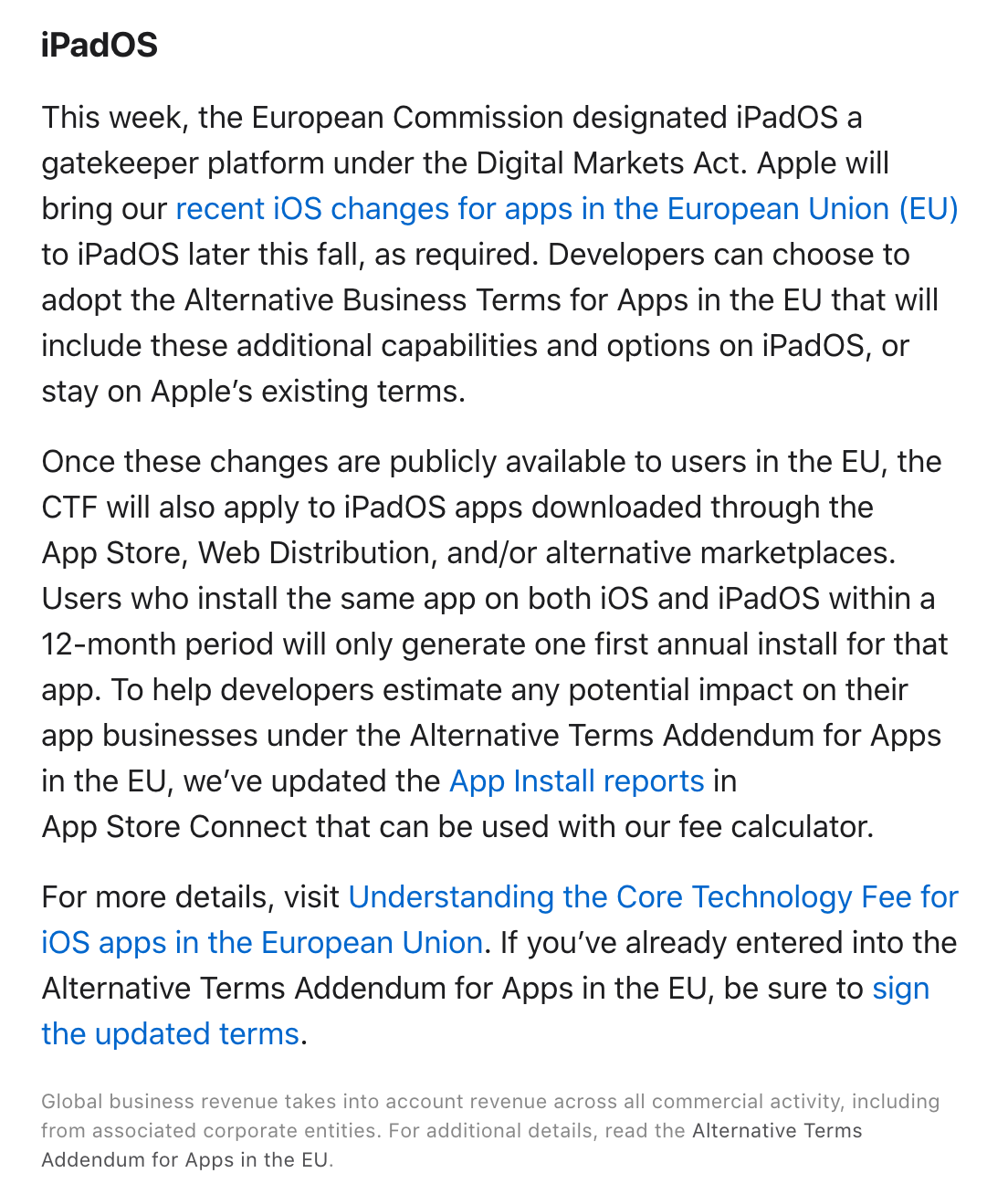
Task: Open the recent iOS changes for apps link
Action: [566, 209]
